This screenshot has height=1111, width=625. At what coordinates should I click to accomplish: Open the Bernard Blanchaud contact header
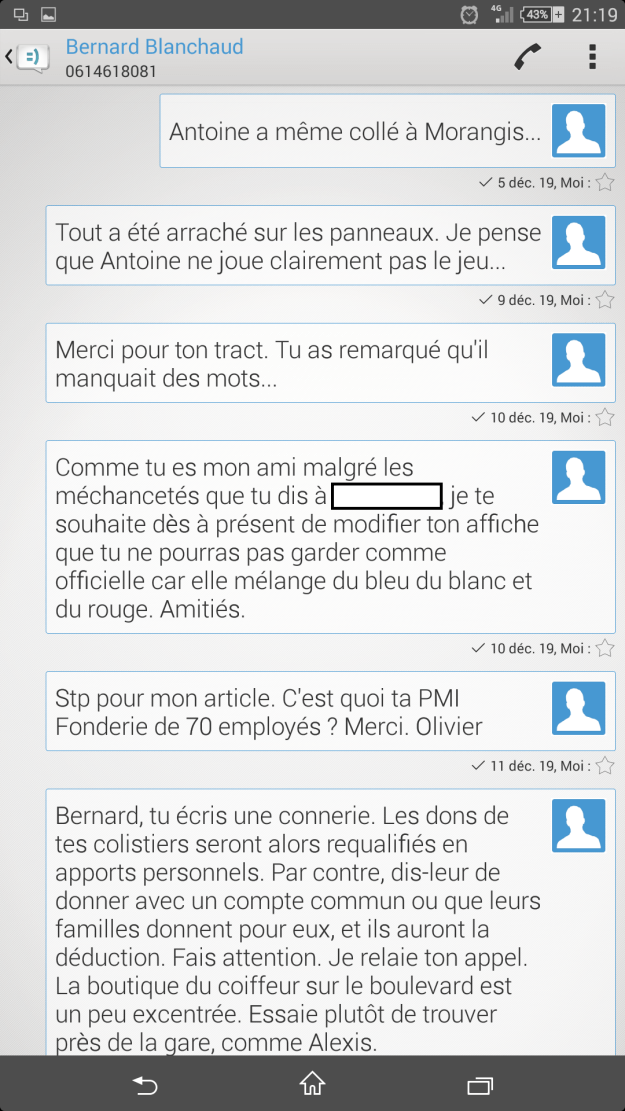[155, 58]
